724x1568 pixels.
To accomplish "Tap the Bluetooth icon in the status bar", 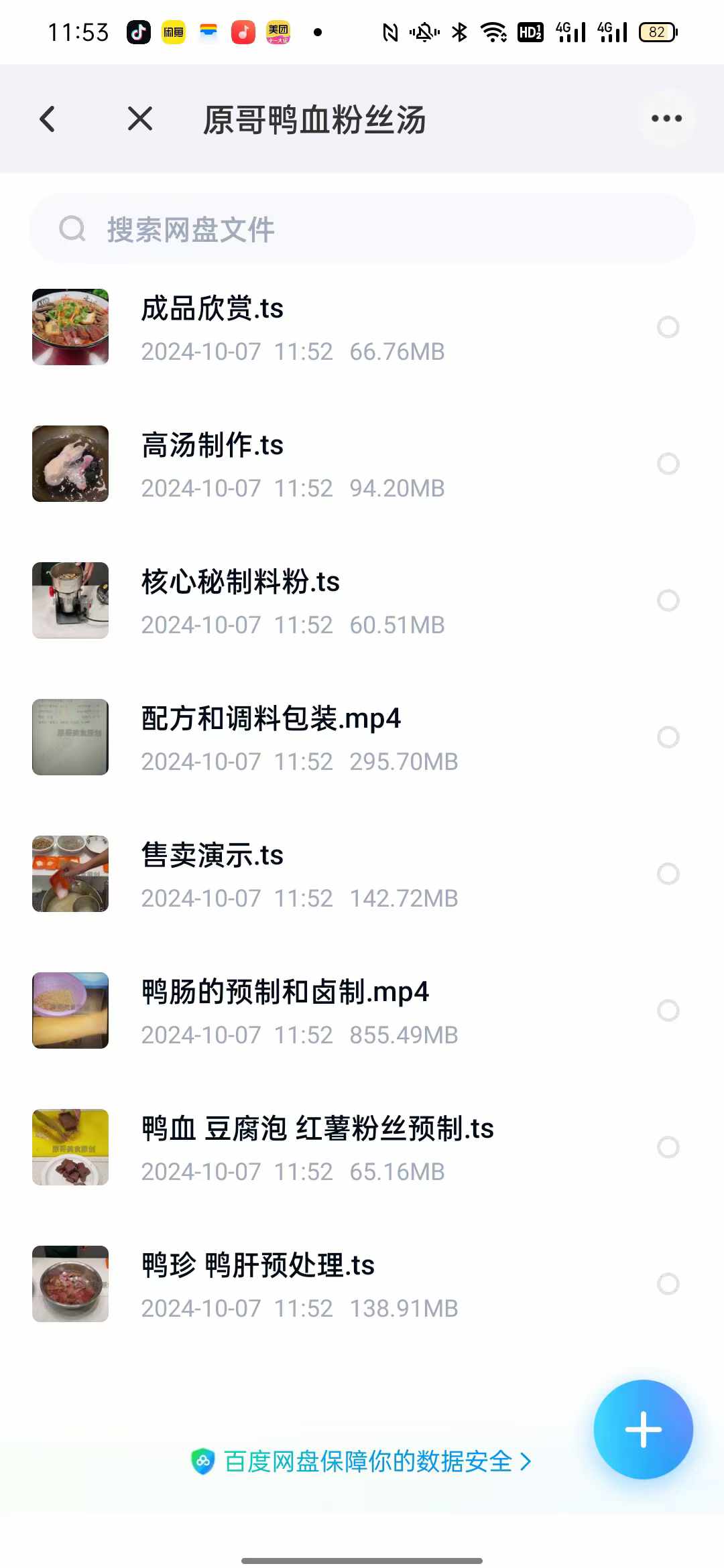I will (459, 31).
